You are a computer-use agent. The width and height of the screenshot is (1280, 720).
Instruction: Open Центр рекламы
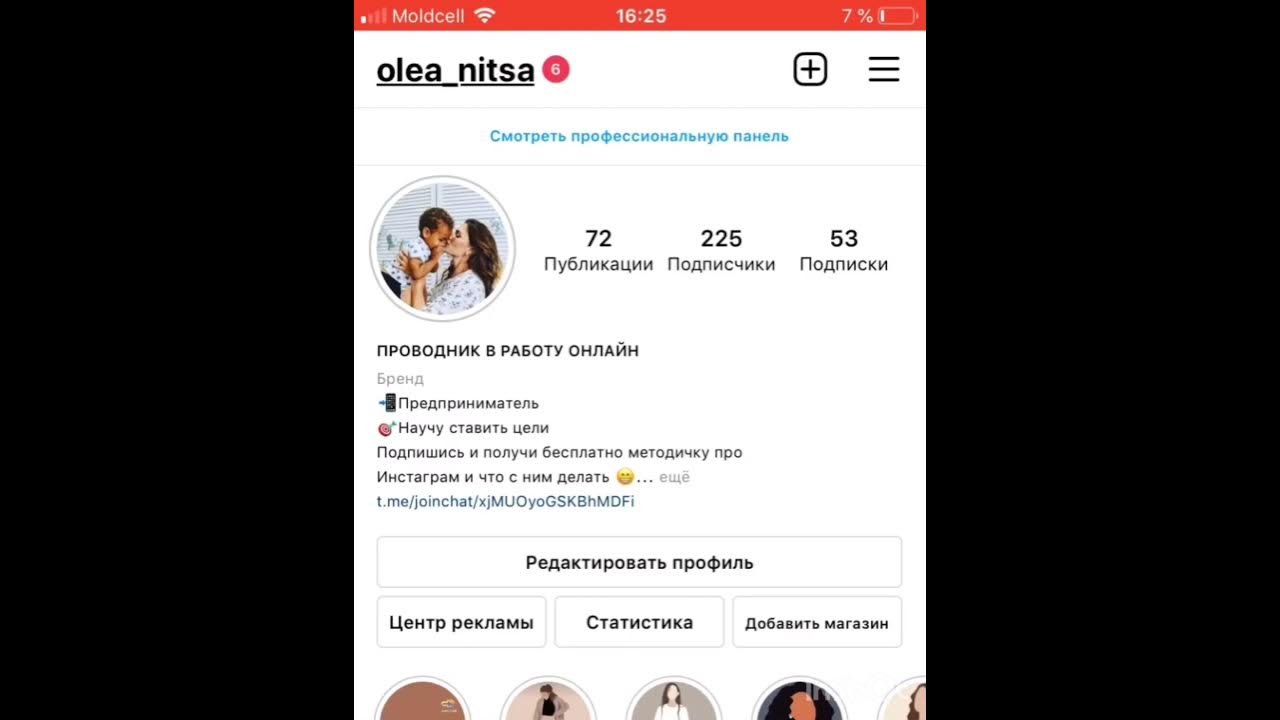461,622
